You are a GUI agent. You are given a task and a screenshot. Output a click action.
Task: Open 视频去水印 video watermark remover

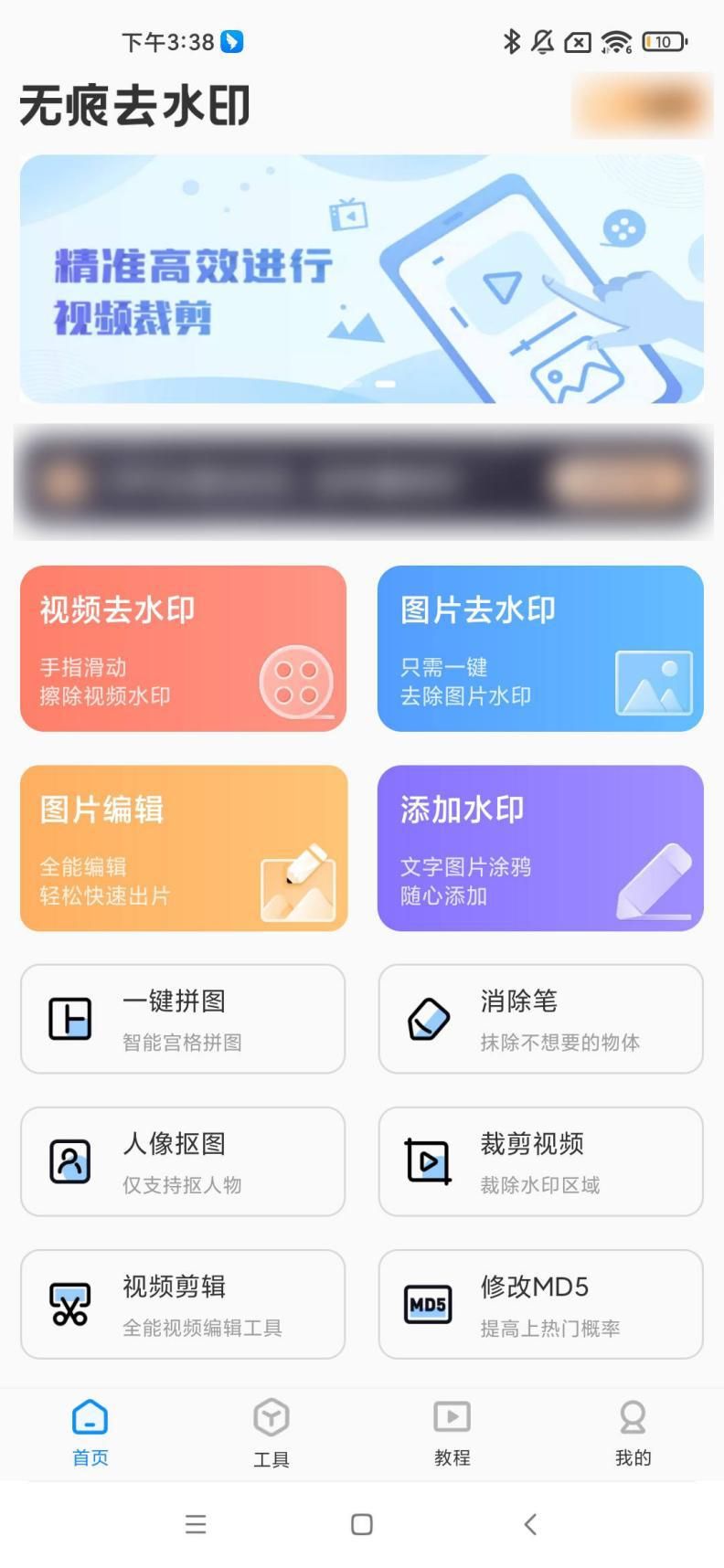pos(183,648)
